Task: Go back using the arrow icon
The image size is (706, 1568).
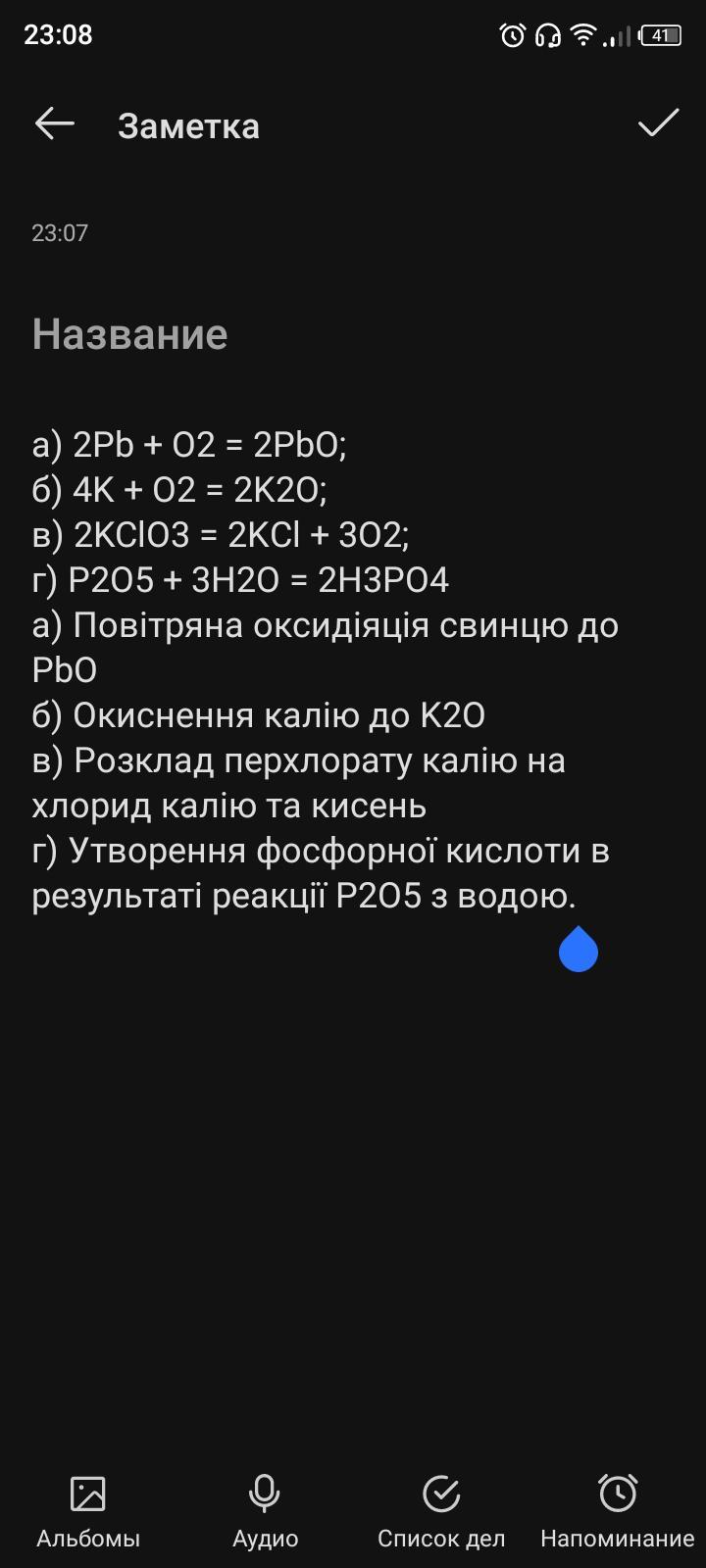Action: [55, 123]
